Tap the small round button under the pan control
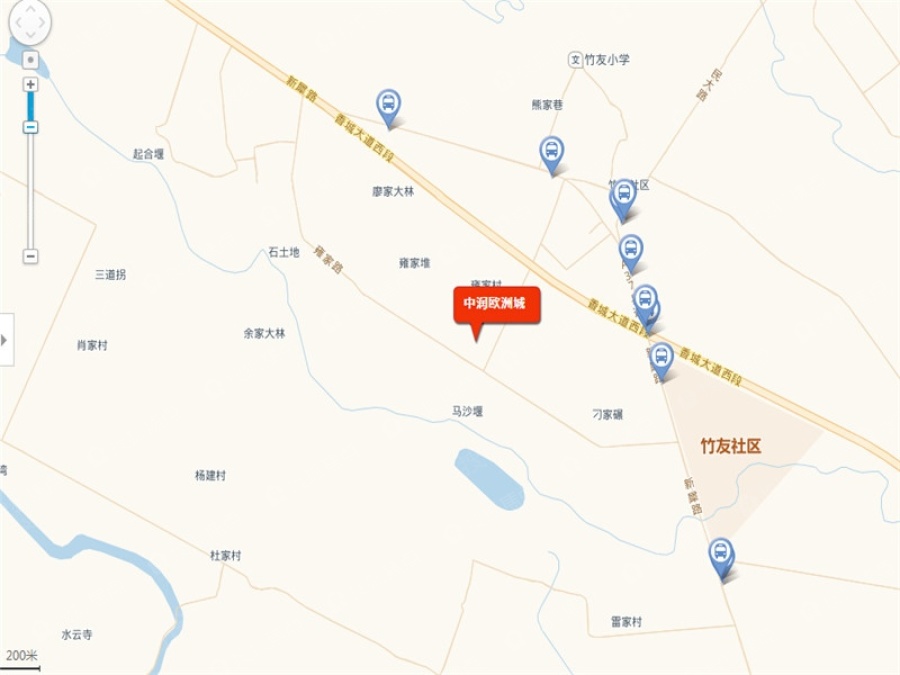Image resolution: width=900 pixels, height=675 pixels. 30,59
